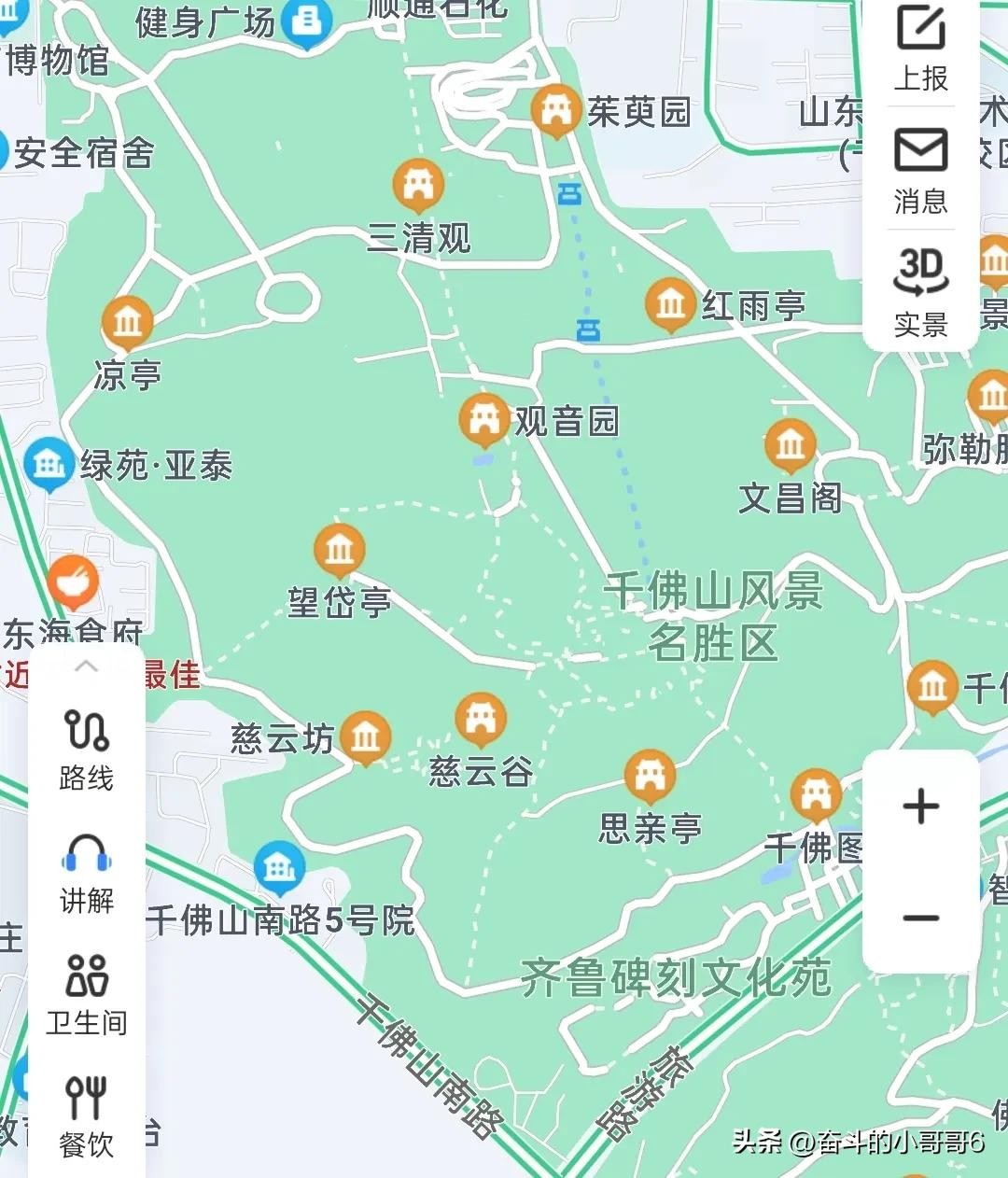Select the 文昌阁 map marker

pyautogui.click(x=790, y=444)
